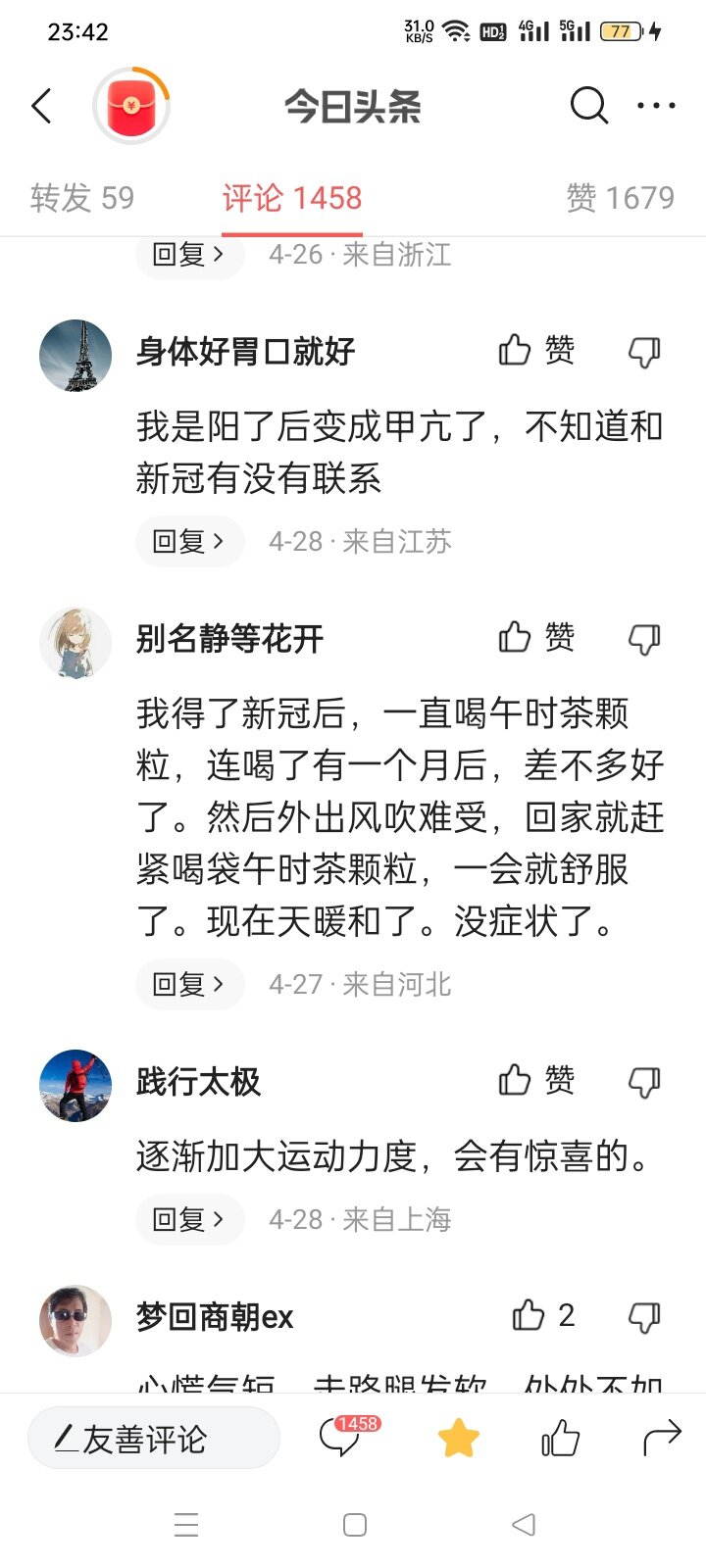The width and height of the screenshot is (706, 1568).
Task: Tap 回复 under the comment from 河北
Action: coord(189,984)
